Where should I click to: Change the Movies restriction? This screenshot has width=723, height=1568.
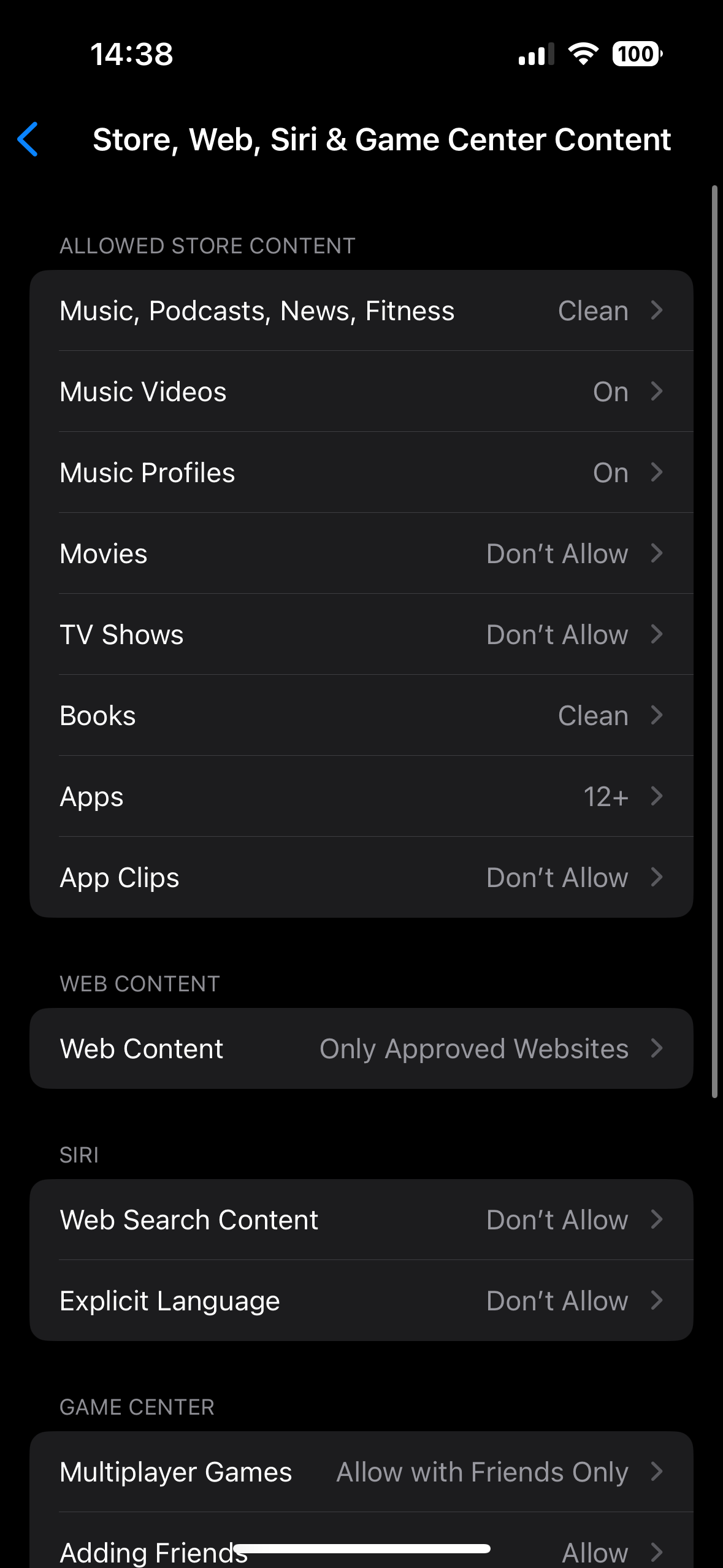point(361,554)
